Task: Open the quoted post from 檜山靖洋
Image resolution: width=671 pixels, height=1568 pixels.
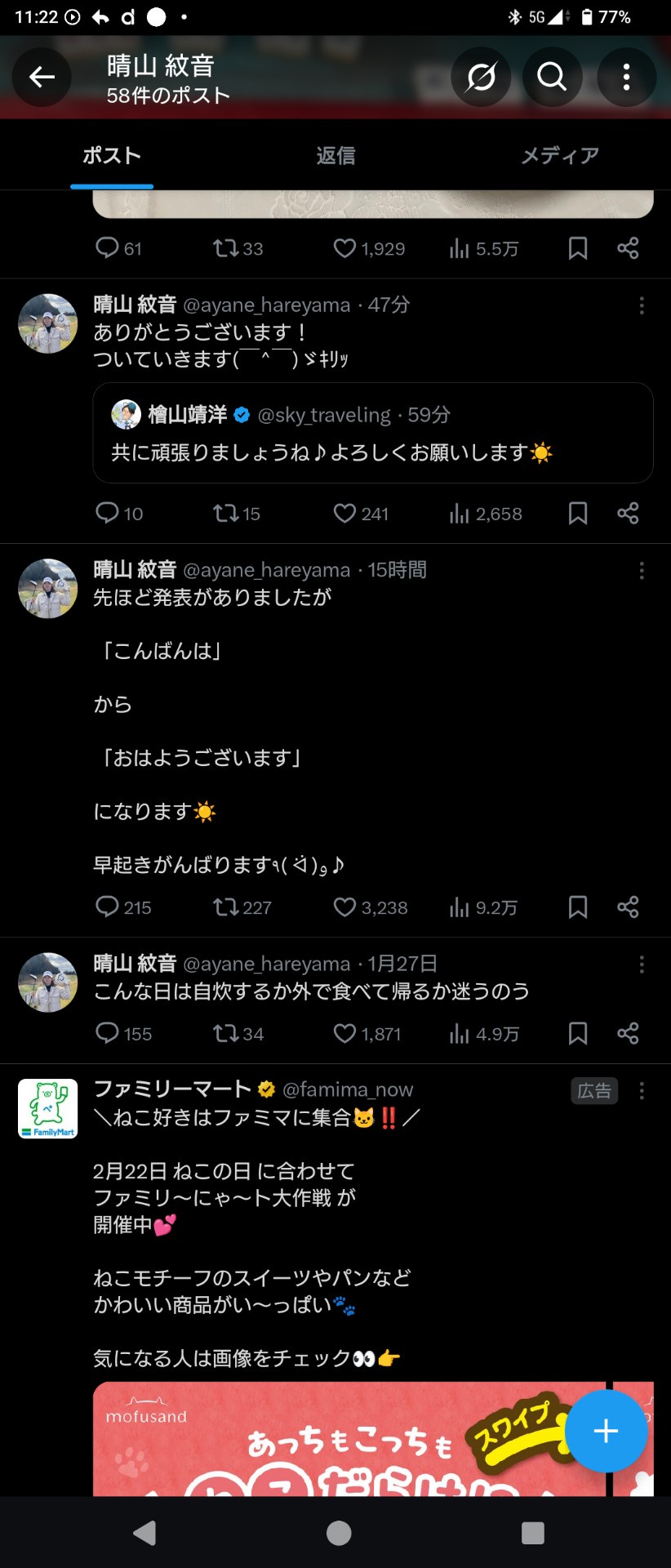Action: pyautogui.click(x=372, y=433)
